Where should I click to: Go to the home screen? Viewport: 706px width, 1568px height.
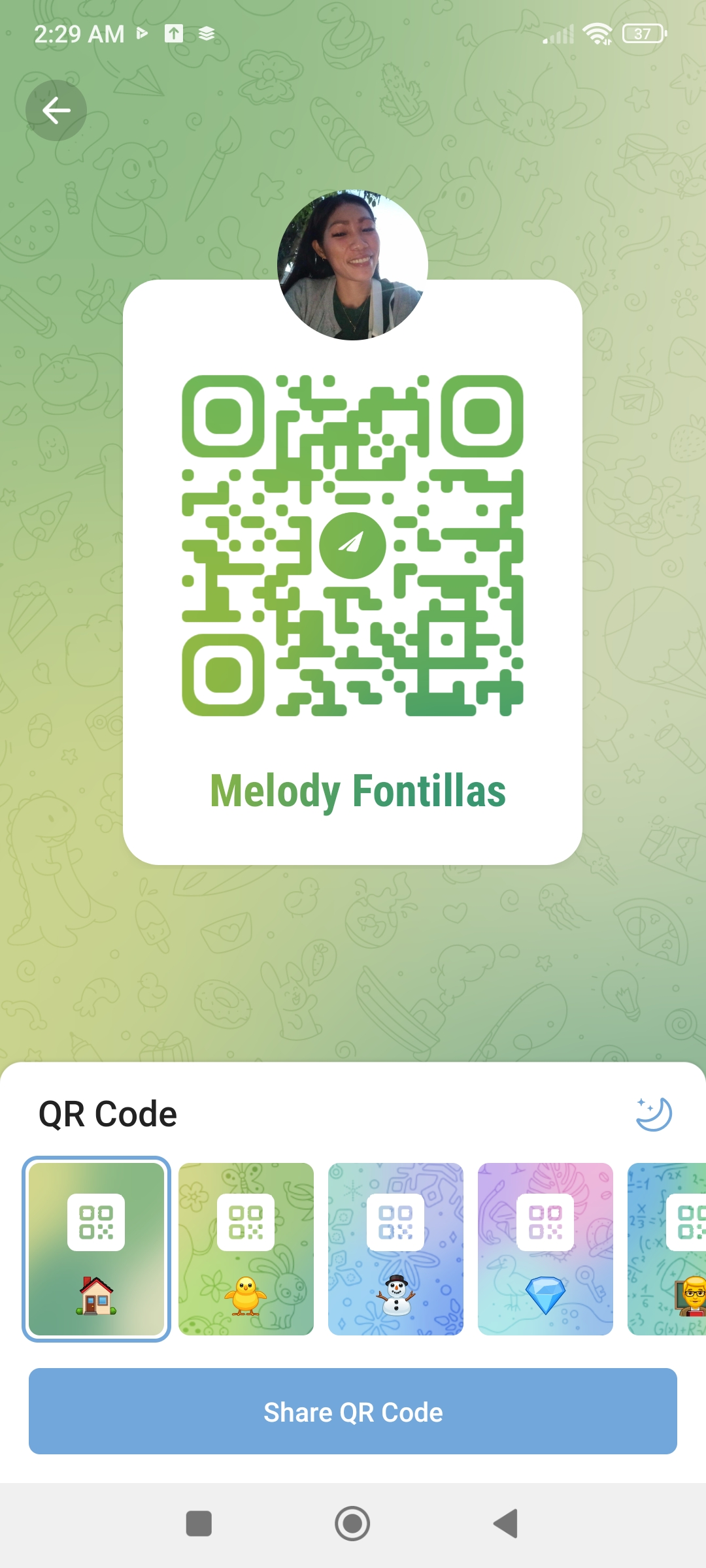coord(352,1524)
